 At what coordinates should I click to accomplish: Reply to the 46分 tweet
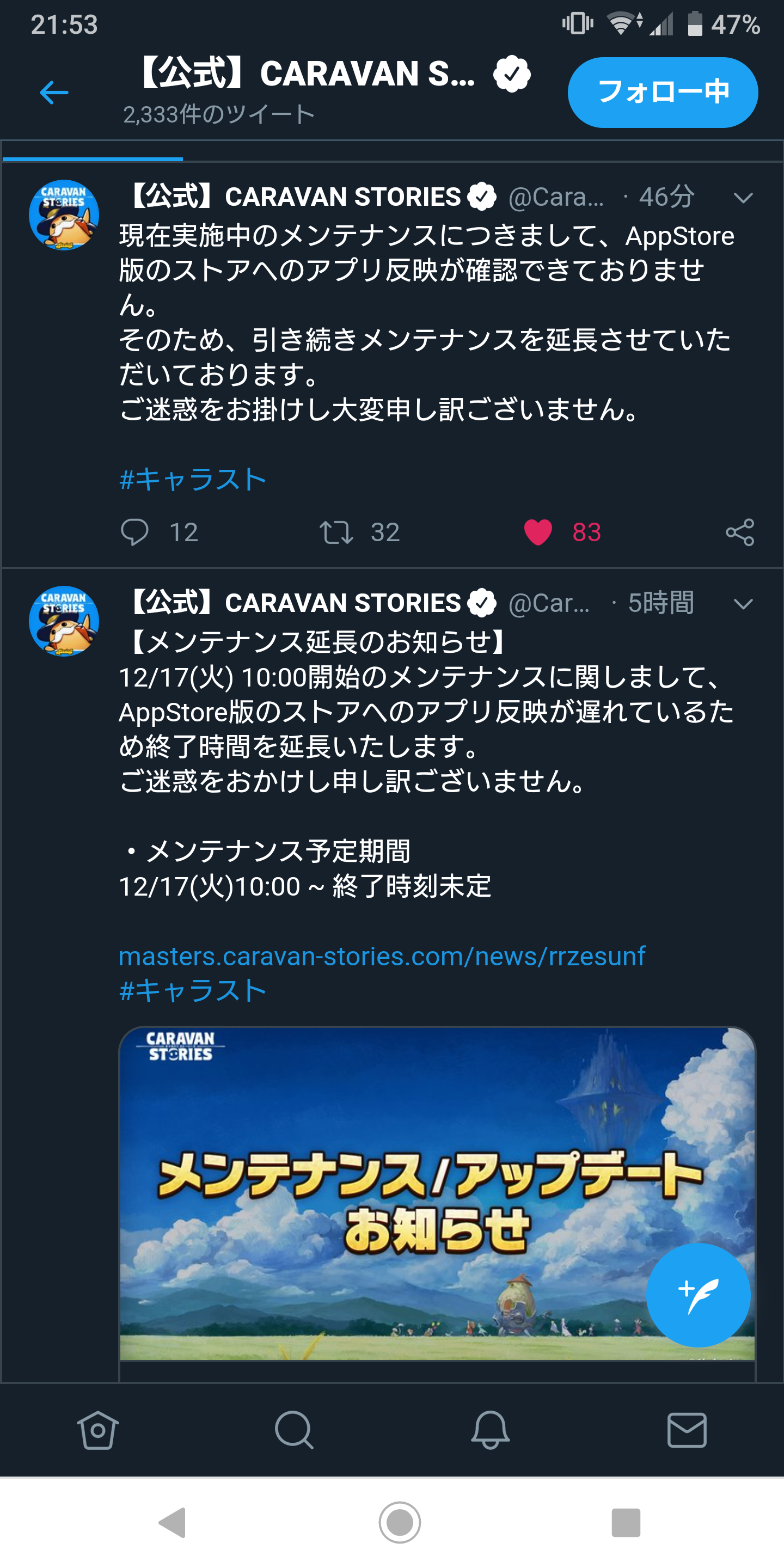(x=134, y=532)
